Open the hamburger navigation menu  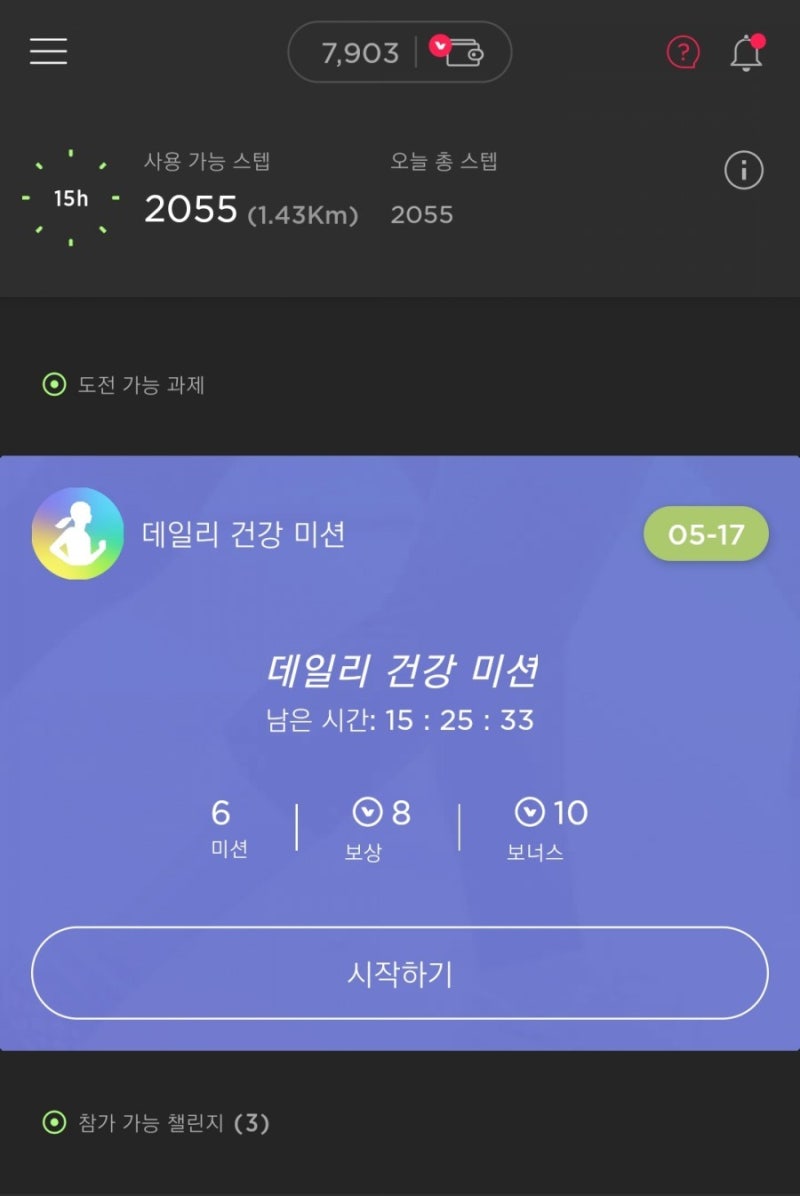click(47, 51)
